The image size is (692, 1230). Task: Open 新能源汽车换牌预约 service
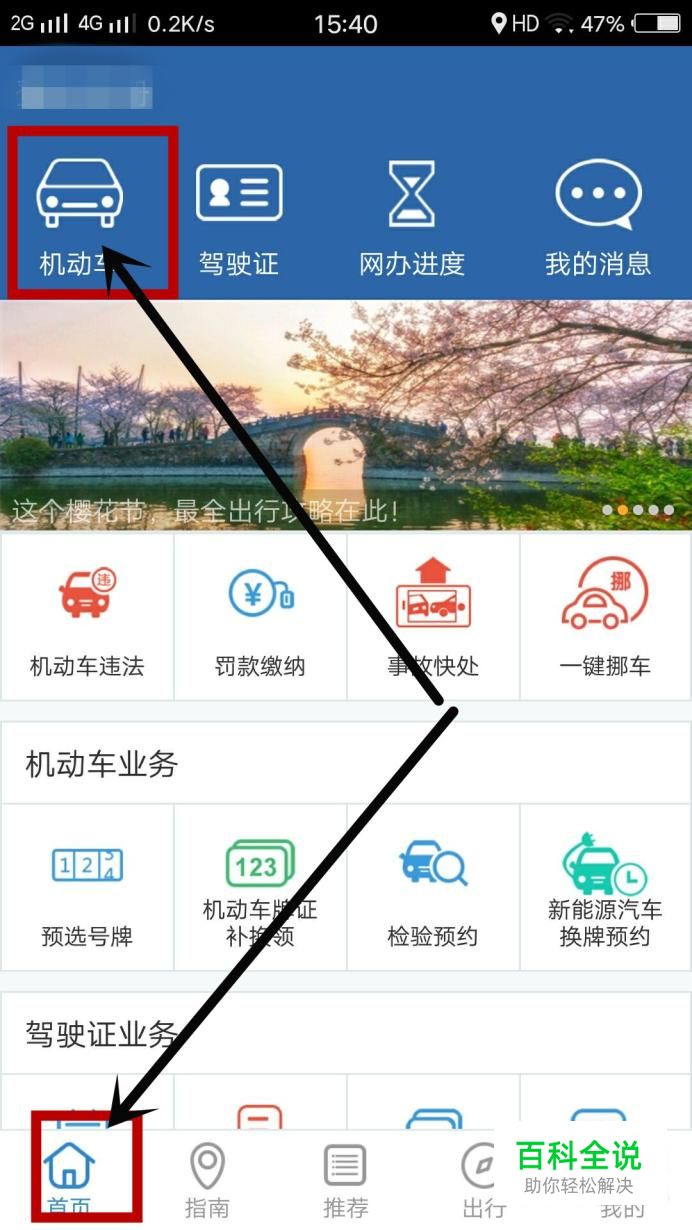tap(605, 890)
